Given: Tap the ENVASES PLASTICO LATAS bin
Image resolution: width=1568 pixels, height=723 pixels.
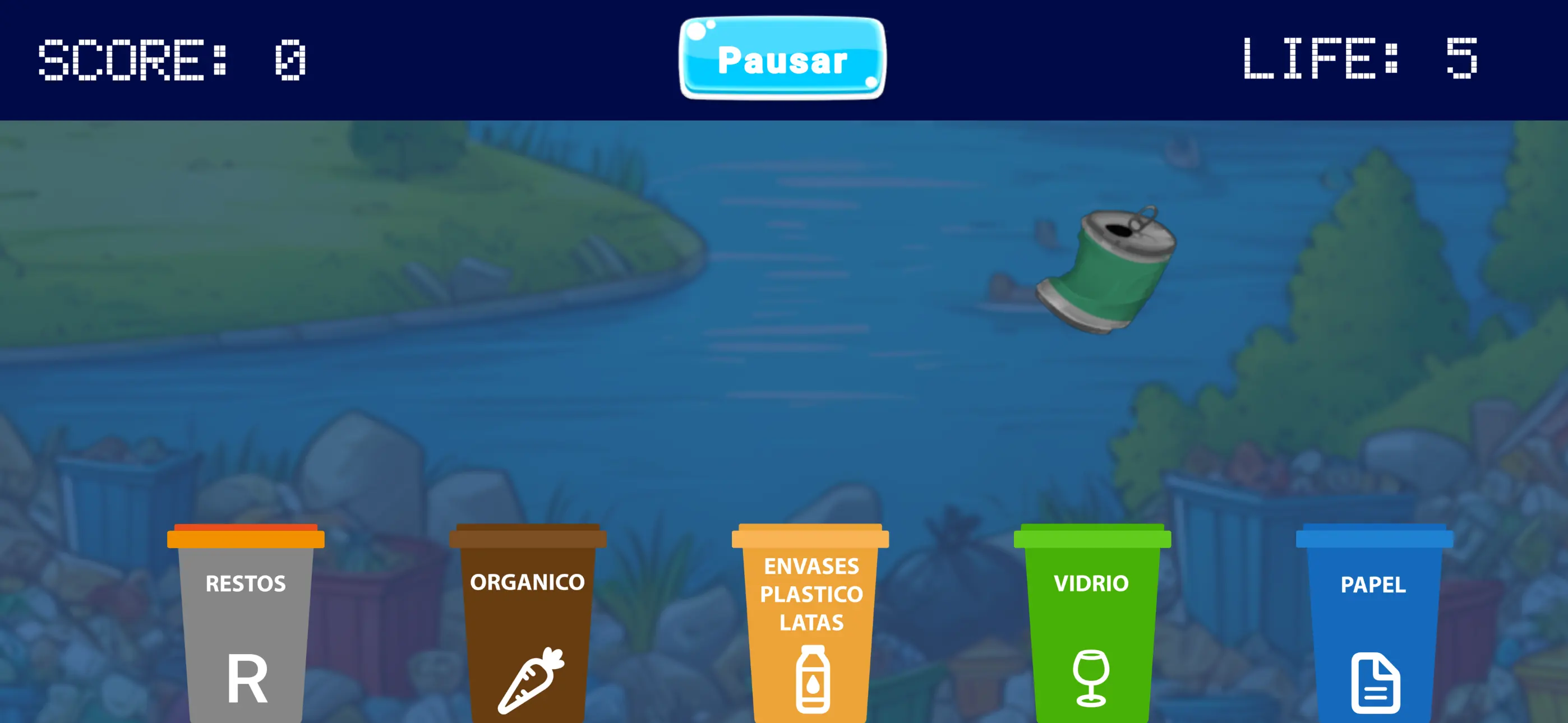Looking at the screenshot, I should 810,627.
